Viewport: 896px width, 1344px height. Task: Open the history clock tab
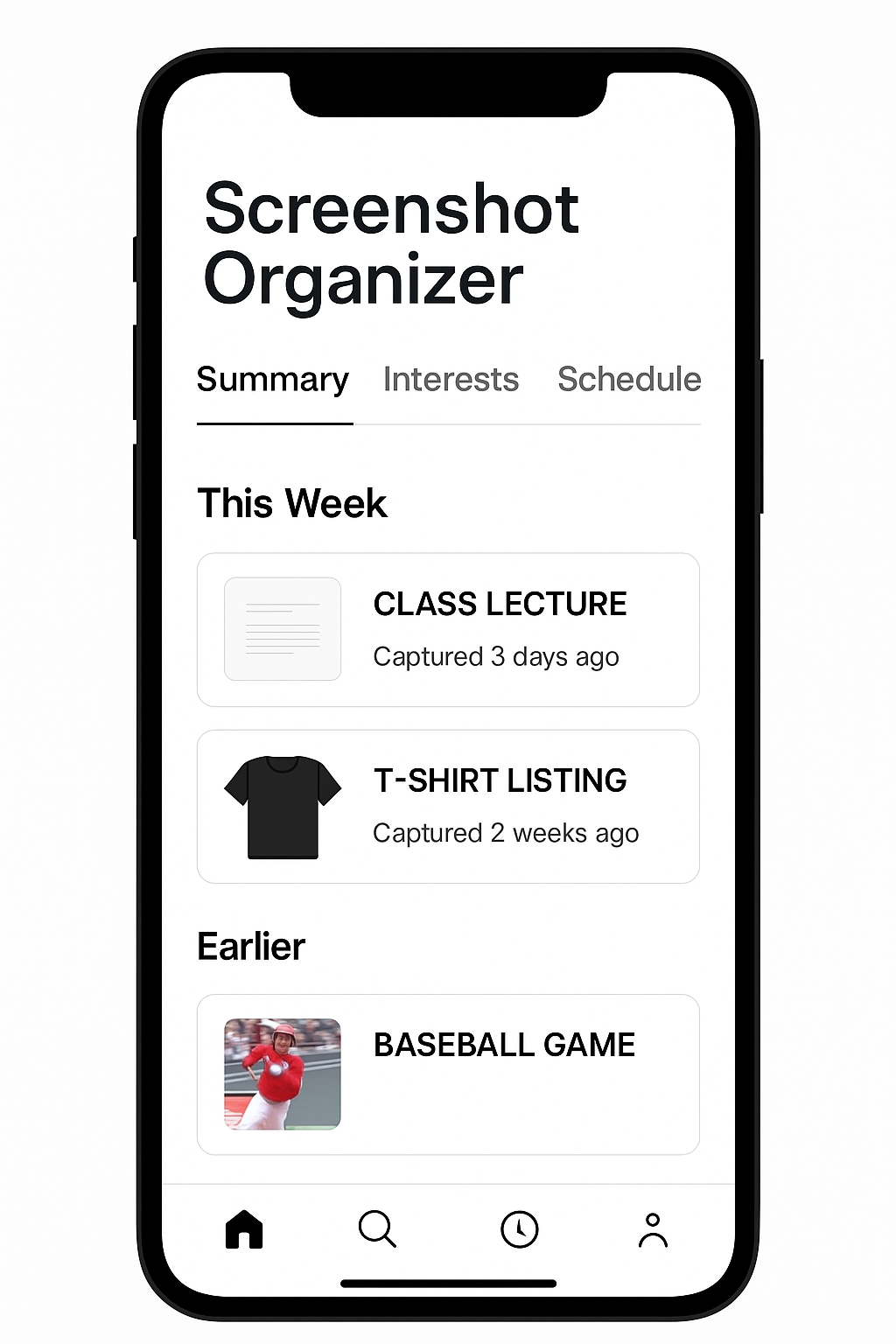coord(519,1229)
